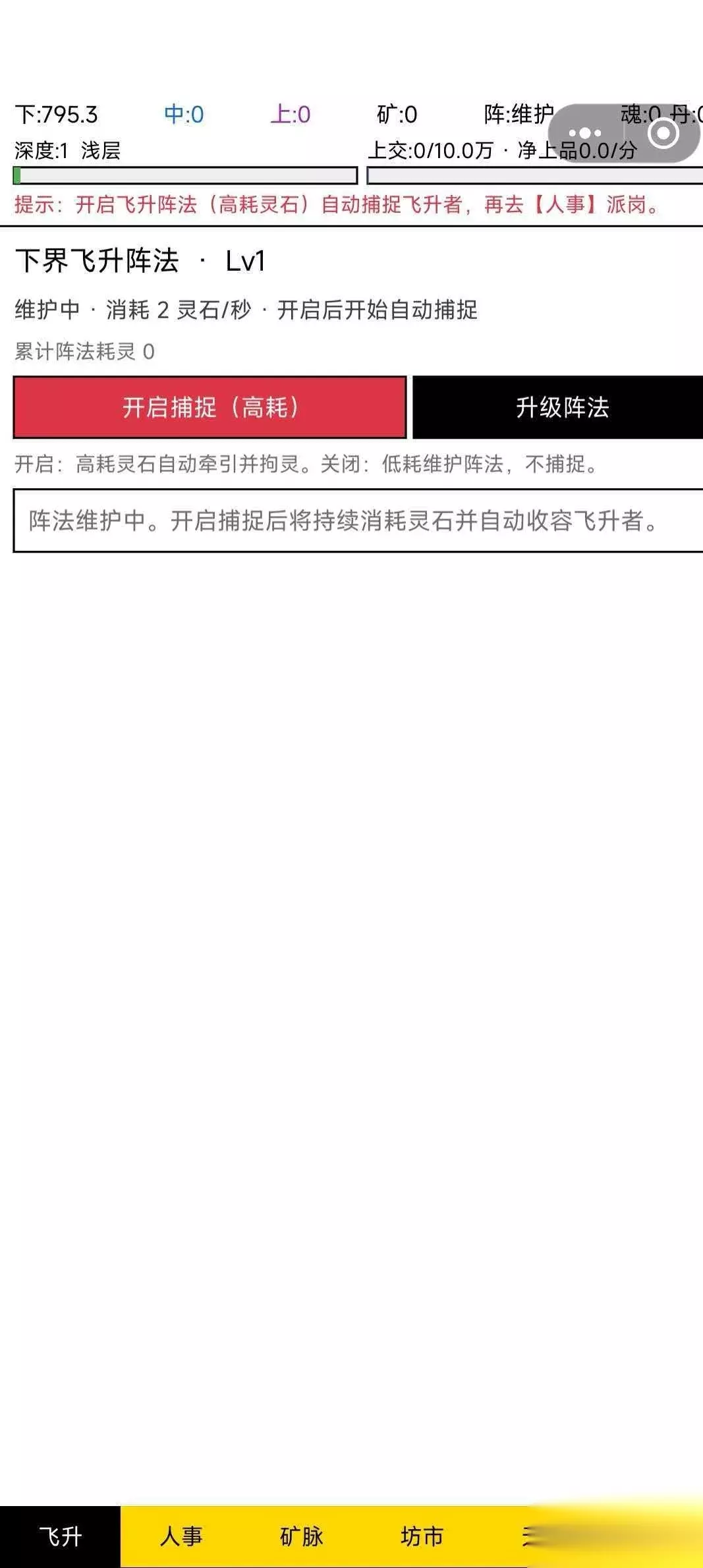Tap 开启捕捉（高耗） red button

click(x=210, y=407)
